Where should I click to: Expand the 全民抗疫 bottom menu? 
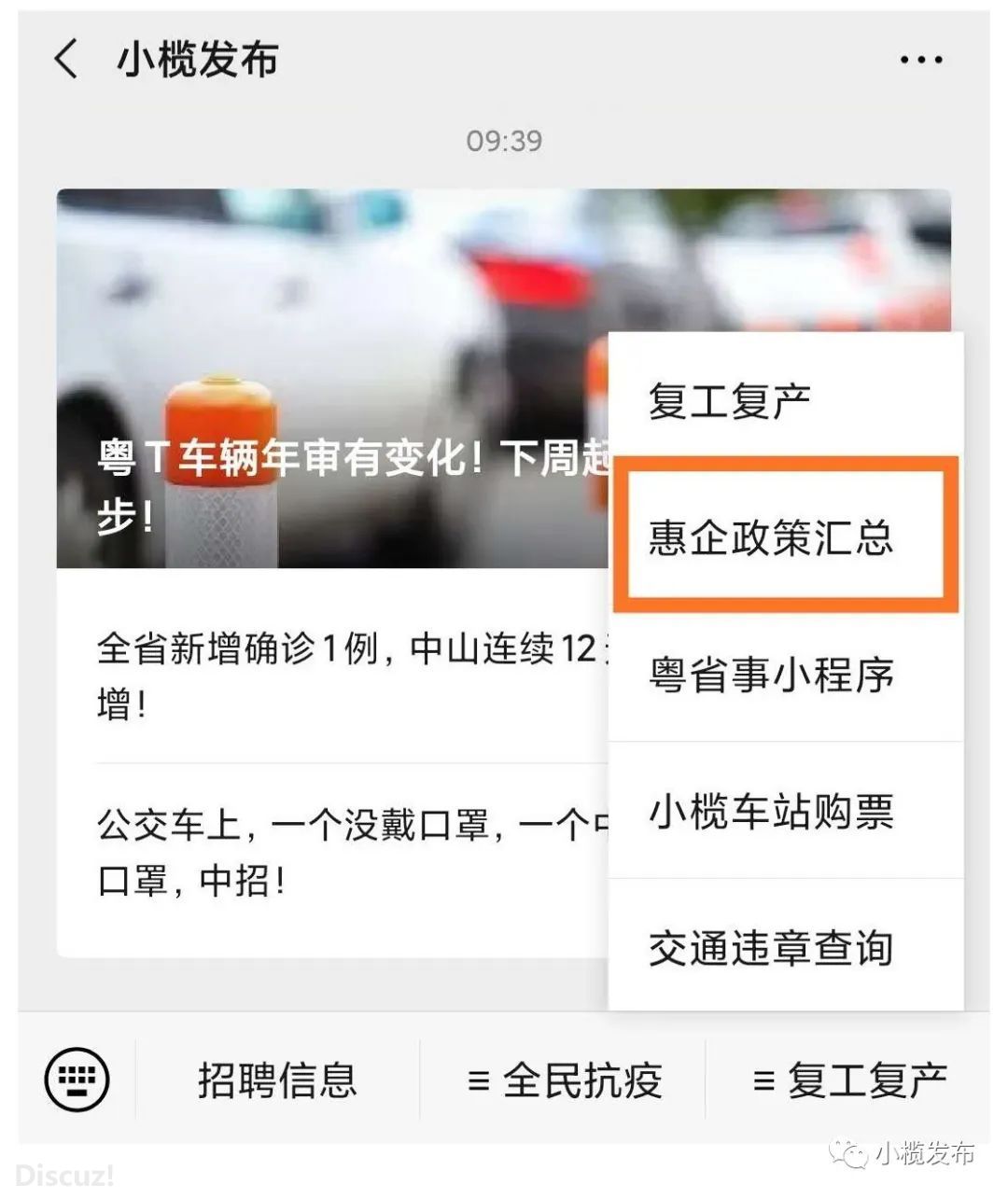[564, 1080]
